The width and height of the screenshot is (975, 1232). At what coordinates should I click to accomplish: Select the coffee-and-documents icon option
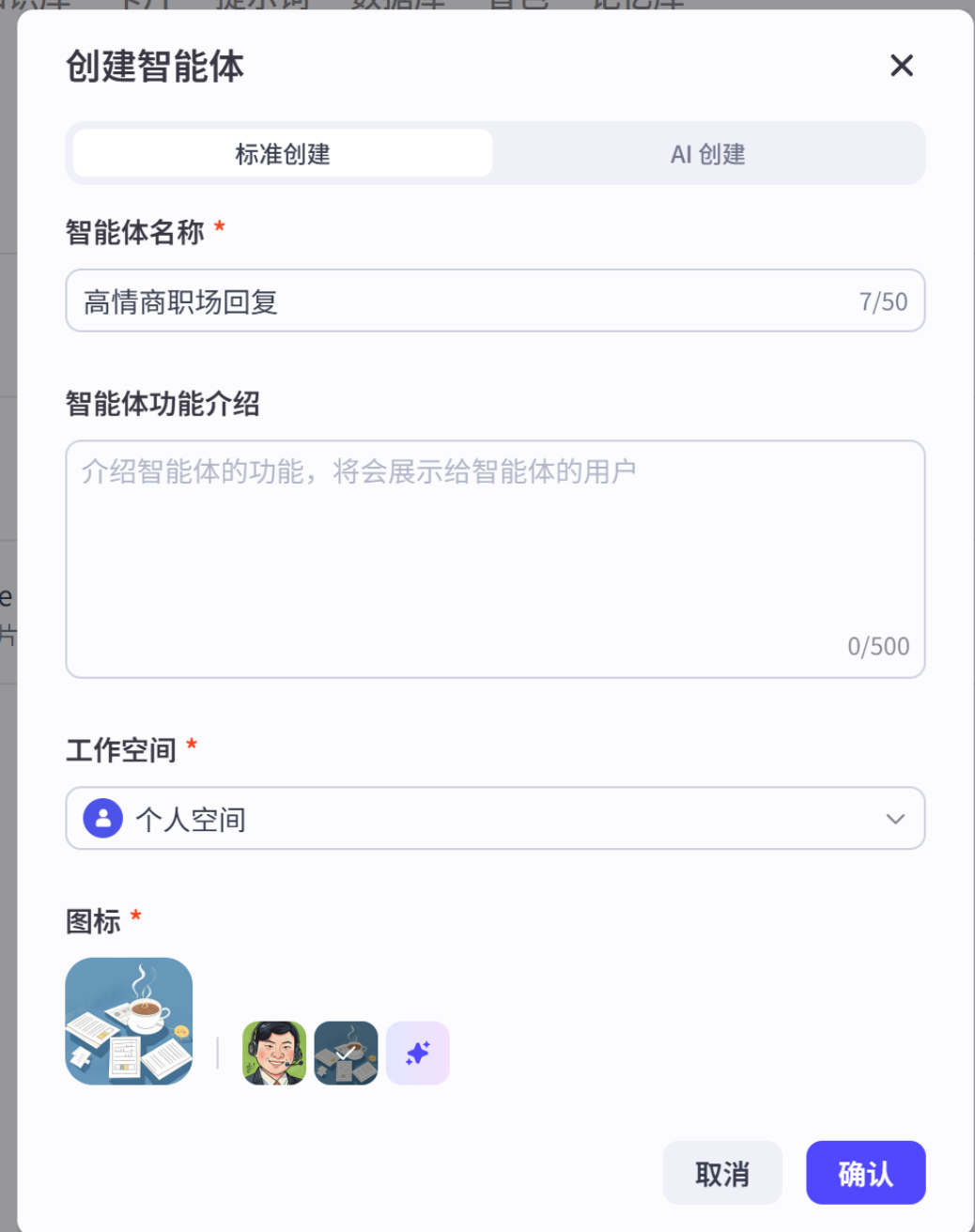346,1053
